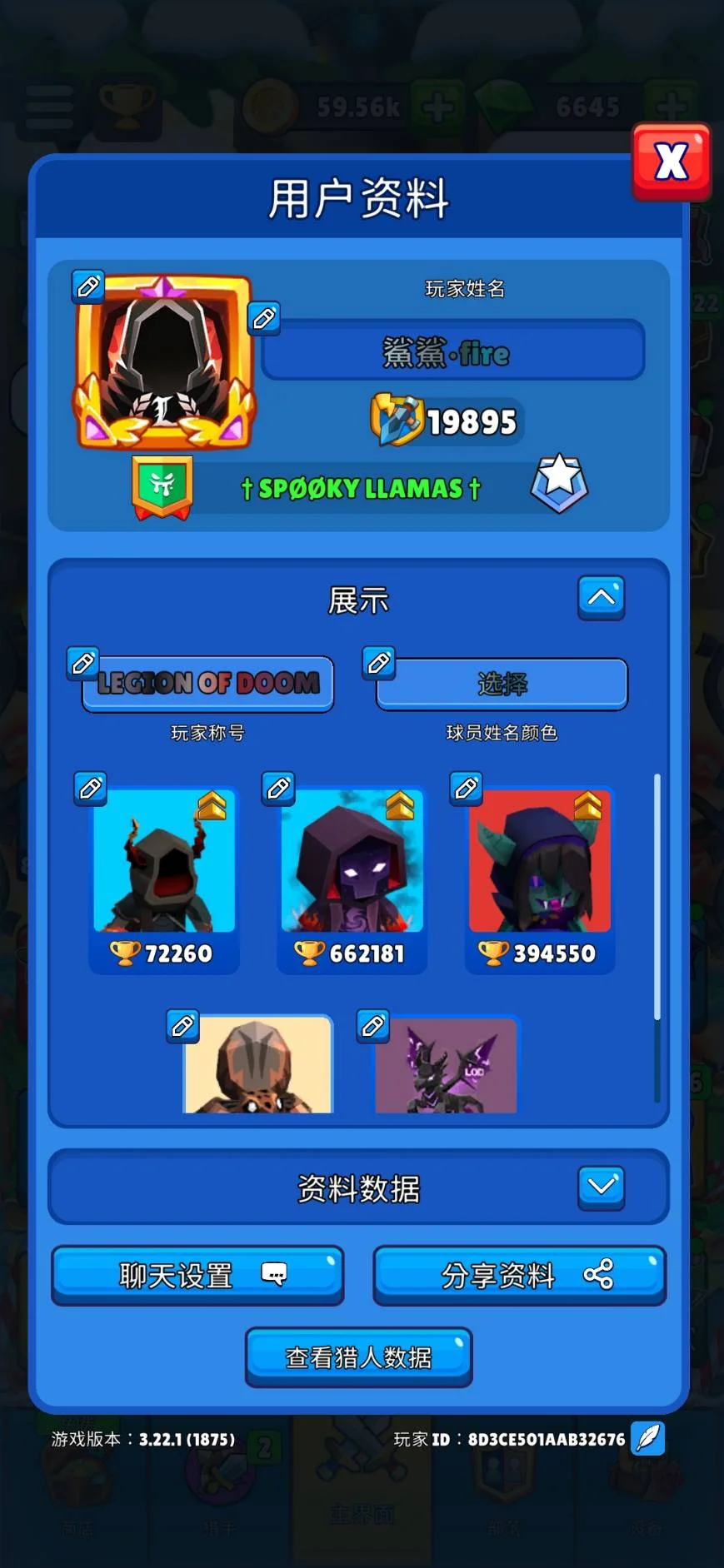Edit the hunter with 72260 trophies

click(91, 788)
